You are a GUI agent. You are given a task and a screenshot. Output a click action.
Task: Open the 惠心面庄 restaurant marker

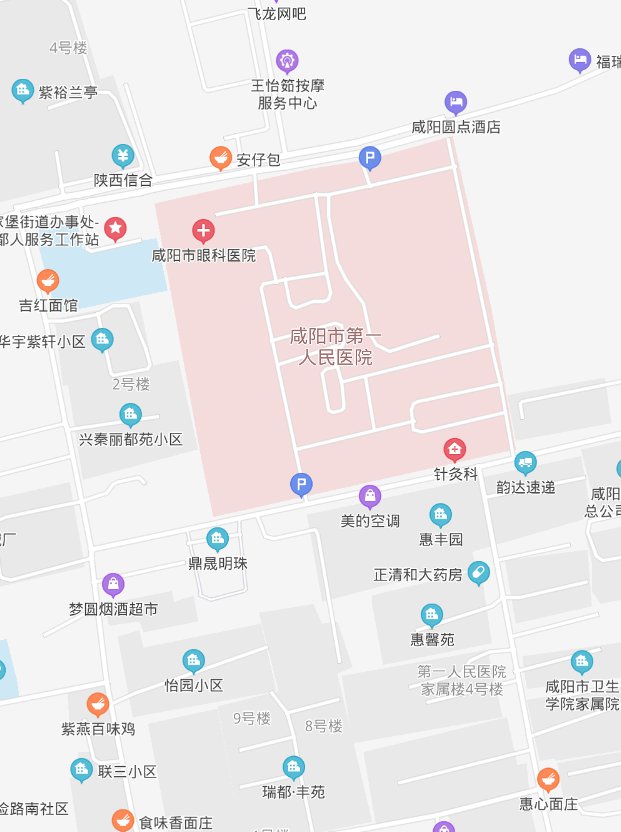(548, 779)
